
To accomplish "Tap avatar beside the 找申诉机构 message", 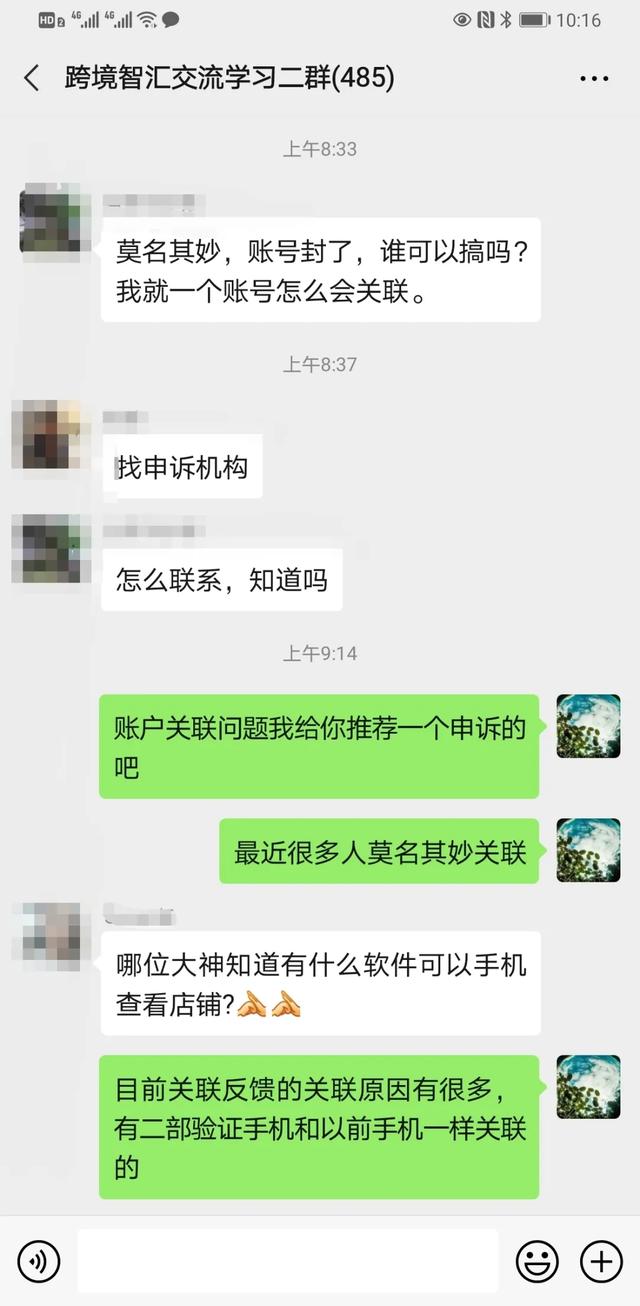I will coord(44,435).
